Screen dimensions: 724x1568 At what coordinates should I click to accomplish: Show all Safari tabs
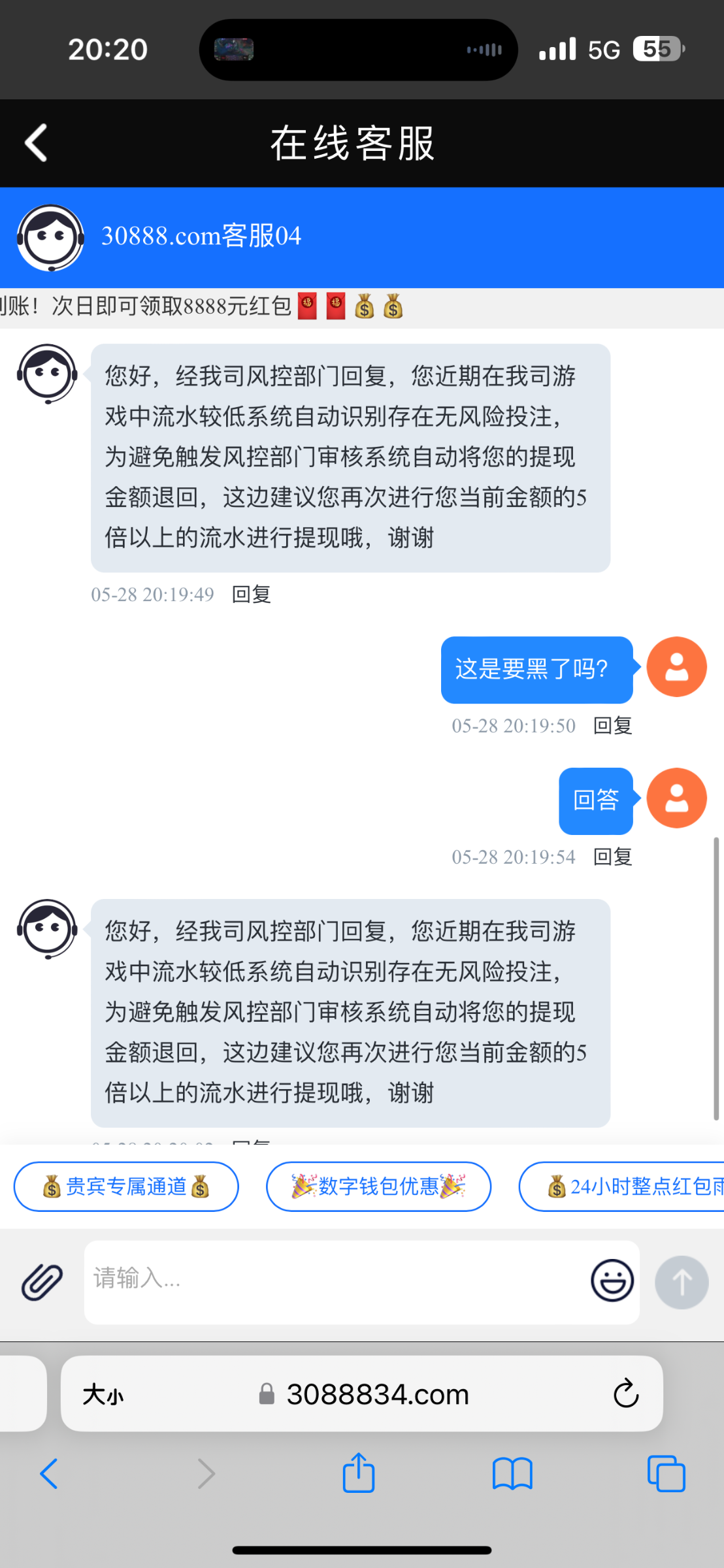click(x=666, y=1474)
